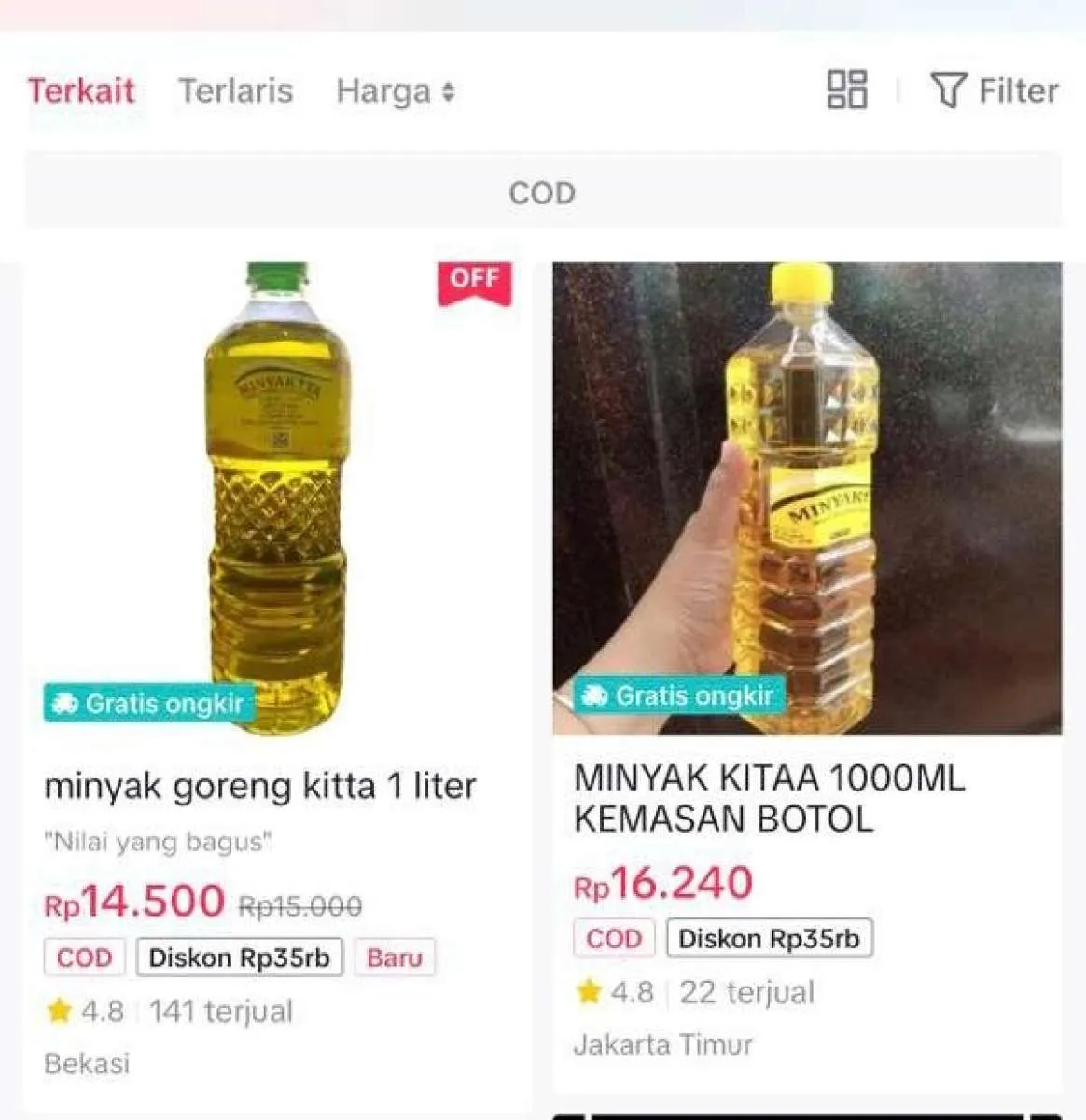Select the star rating icon under minyak goreng kitta

[x=60, y=1009]
